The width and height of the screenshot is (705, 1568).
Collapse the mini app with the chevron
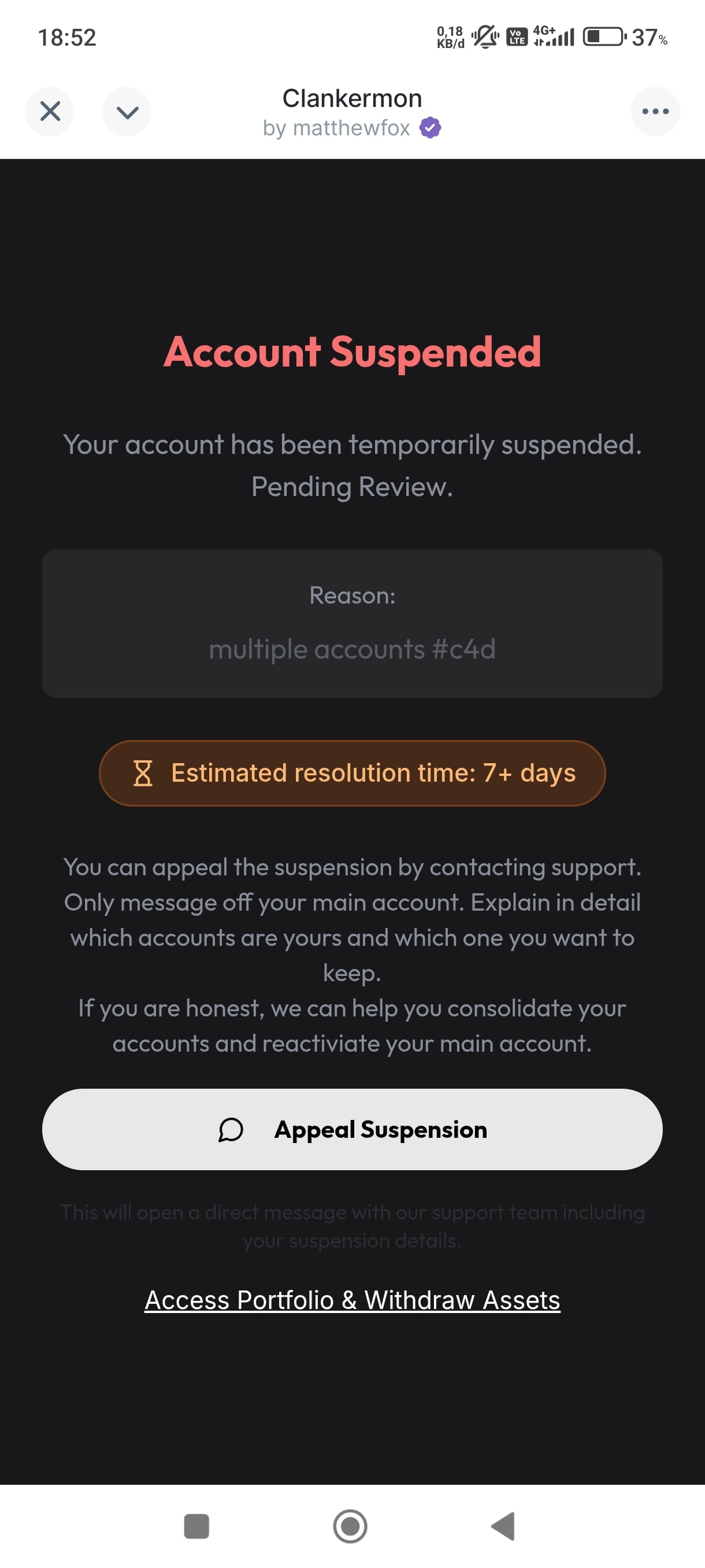127,112
